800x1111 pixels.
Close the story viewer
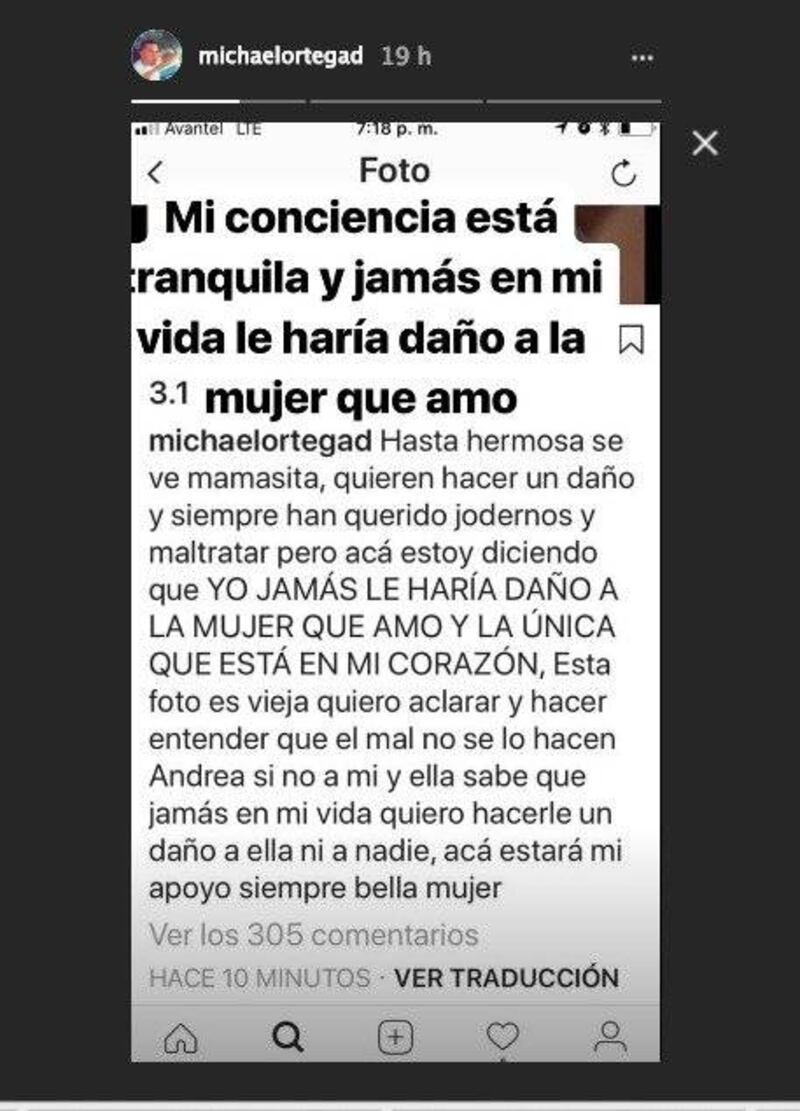pos(705,144)
